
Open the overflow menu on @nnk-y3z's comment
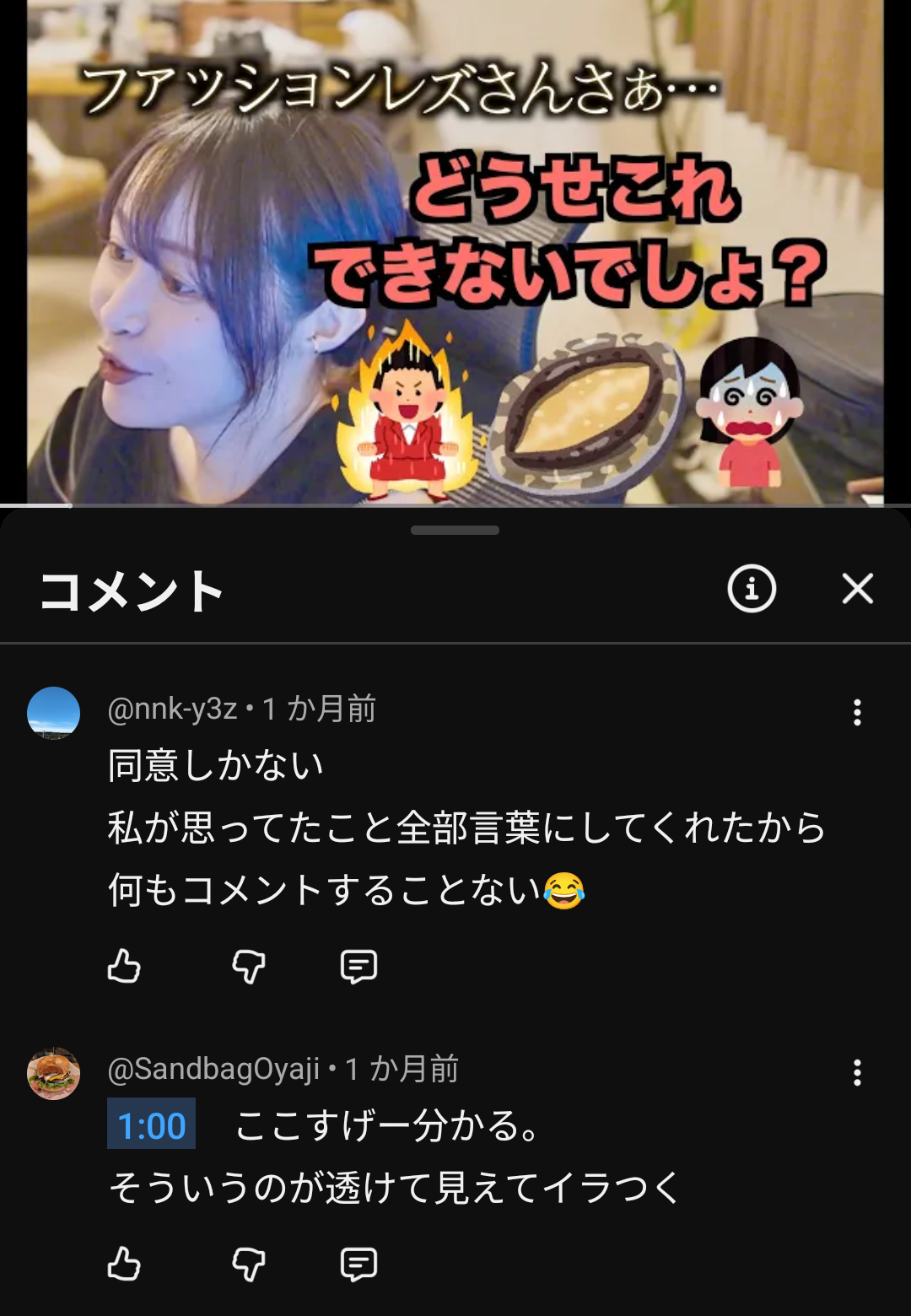(x=857, y=712)
